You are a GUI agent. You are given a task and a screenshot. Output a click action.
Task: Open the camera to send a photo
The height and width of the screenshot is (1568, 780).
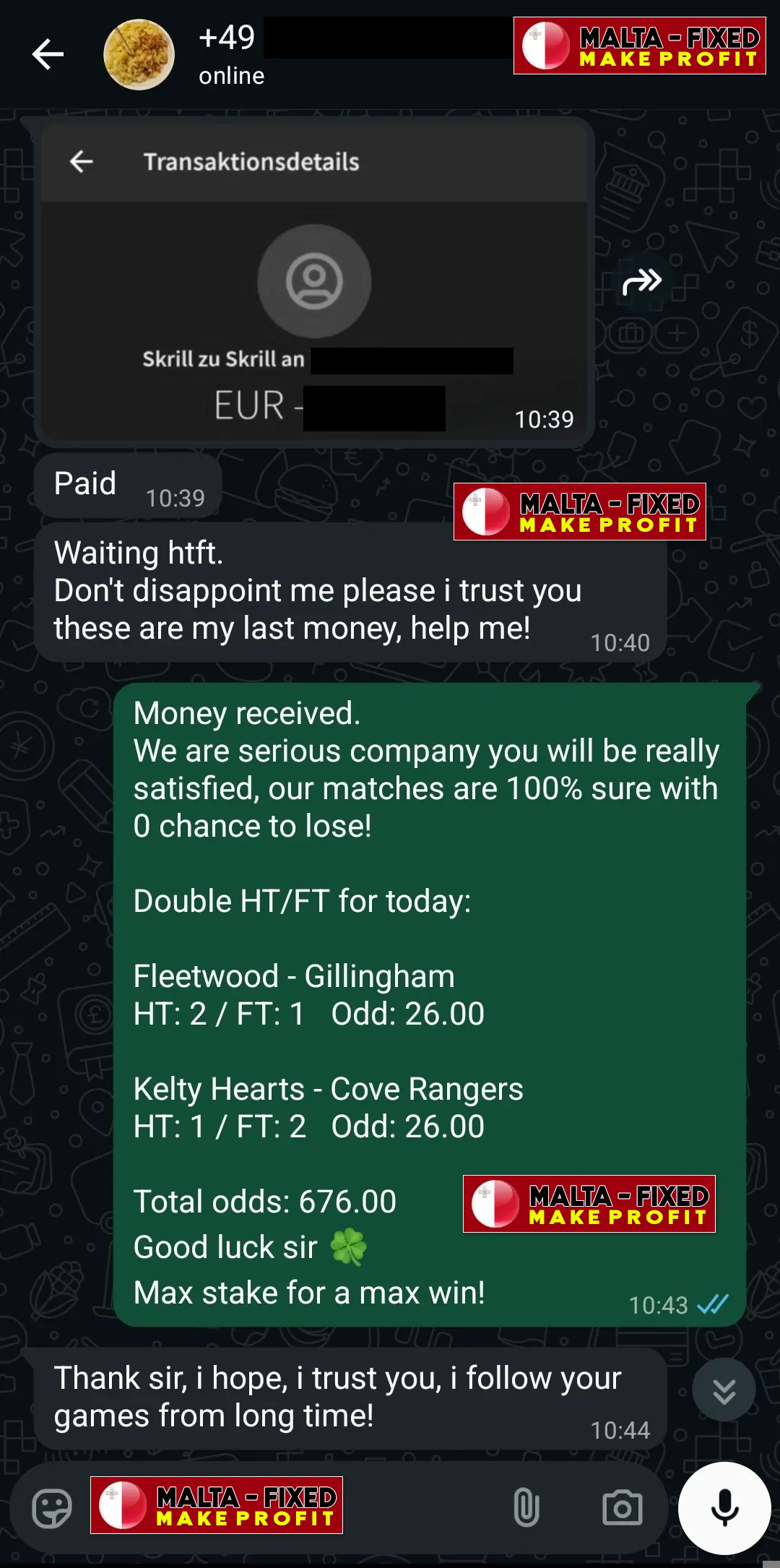pyautogui.click(x=622, y=1508)
